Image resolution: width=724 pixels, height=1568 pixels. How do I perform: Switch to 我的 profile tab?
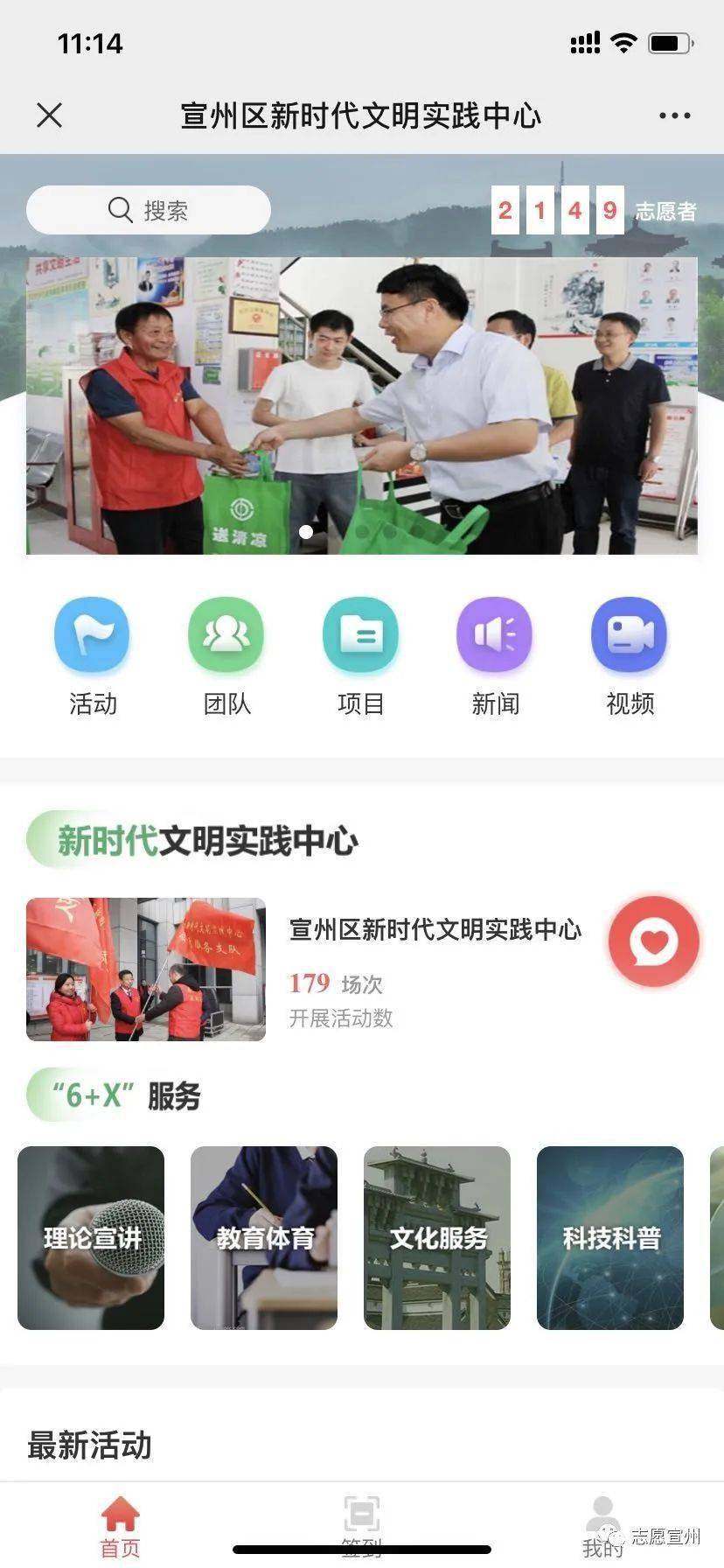click(x=602, y=1526)
